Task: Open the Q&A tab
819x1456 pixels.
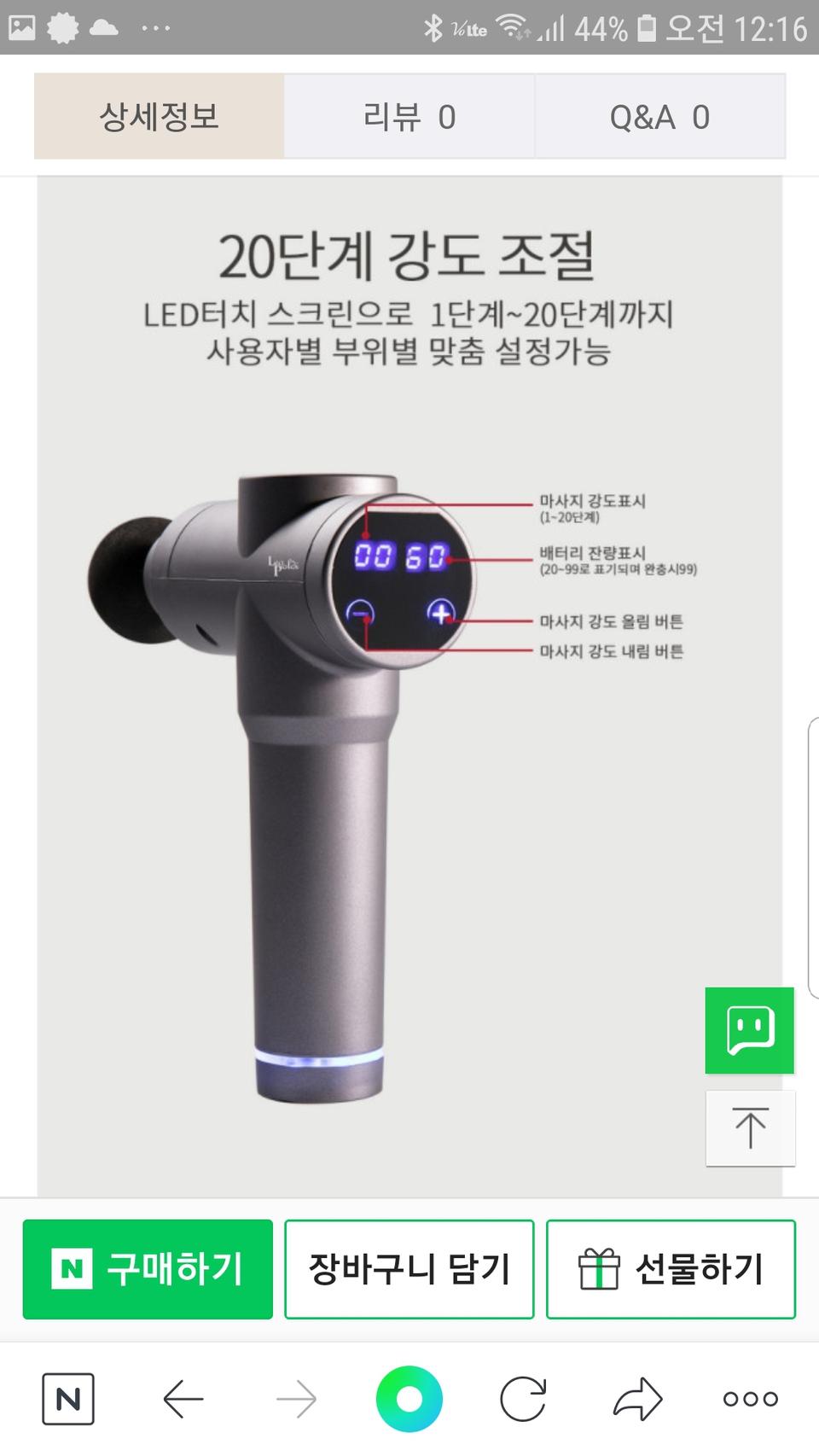Action: coord(661,117)
